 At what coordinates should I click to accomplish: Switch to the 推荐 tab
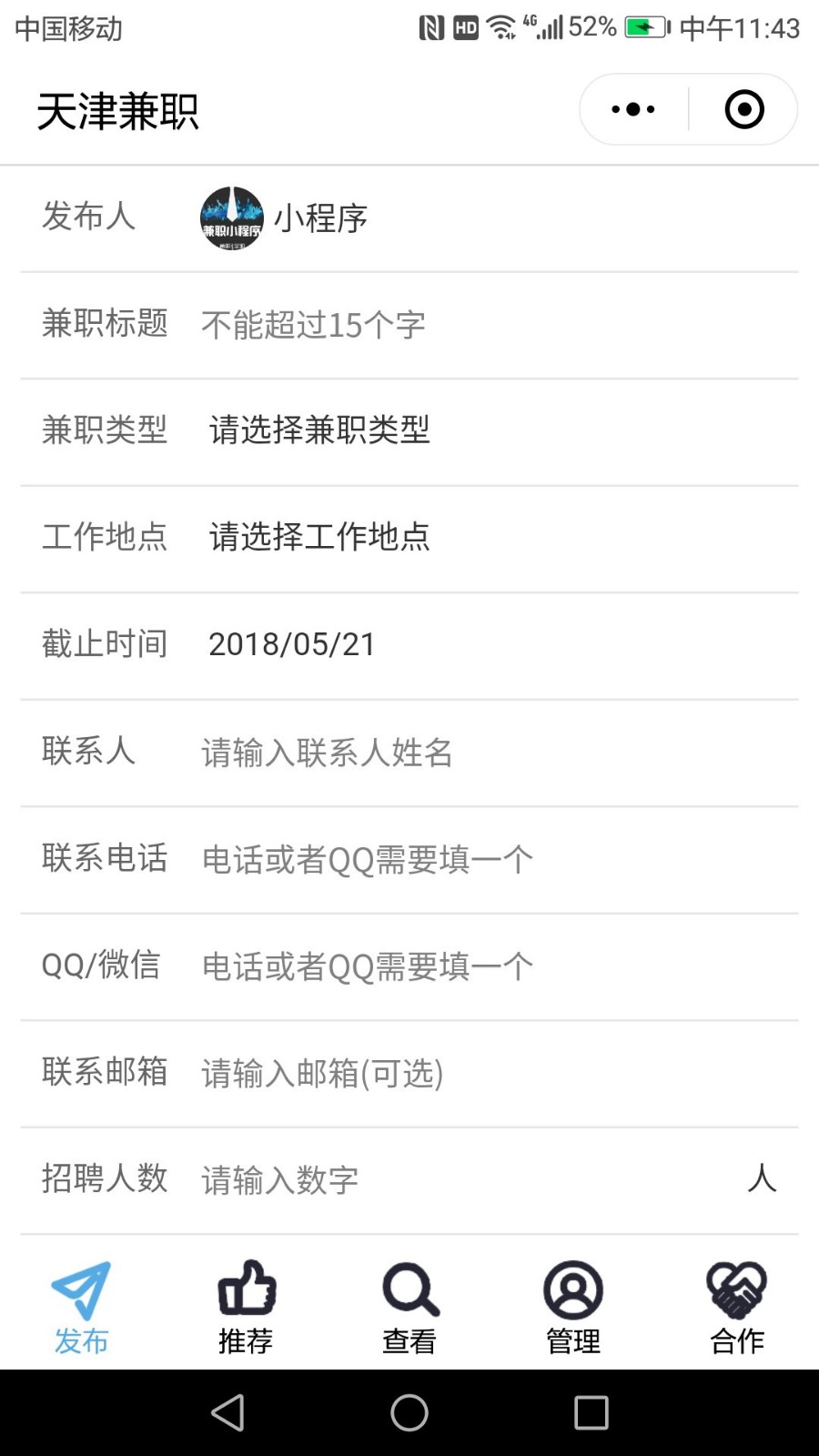[x=246, y=1307]
